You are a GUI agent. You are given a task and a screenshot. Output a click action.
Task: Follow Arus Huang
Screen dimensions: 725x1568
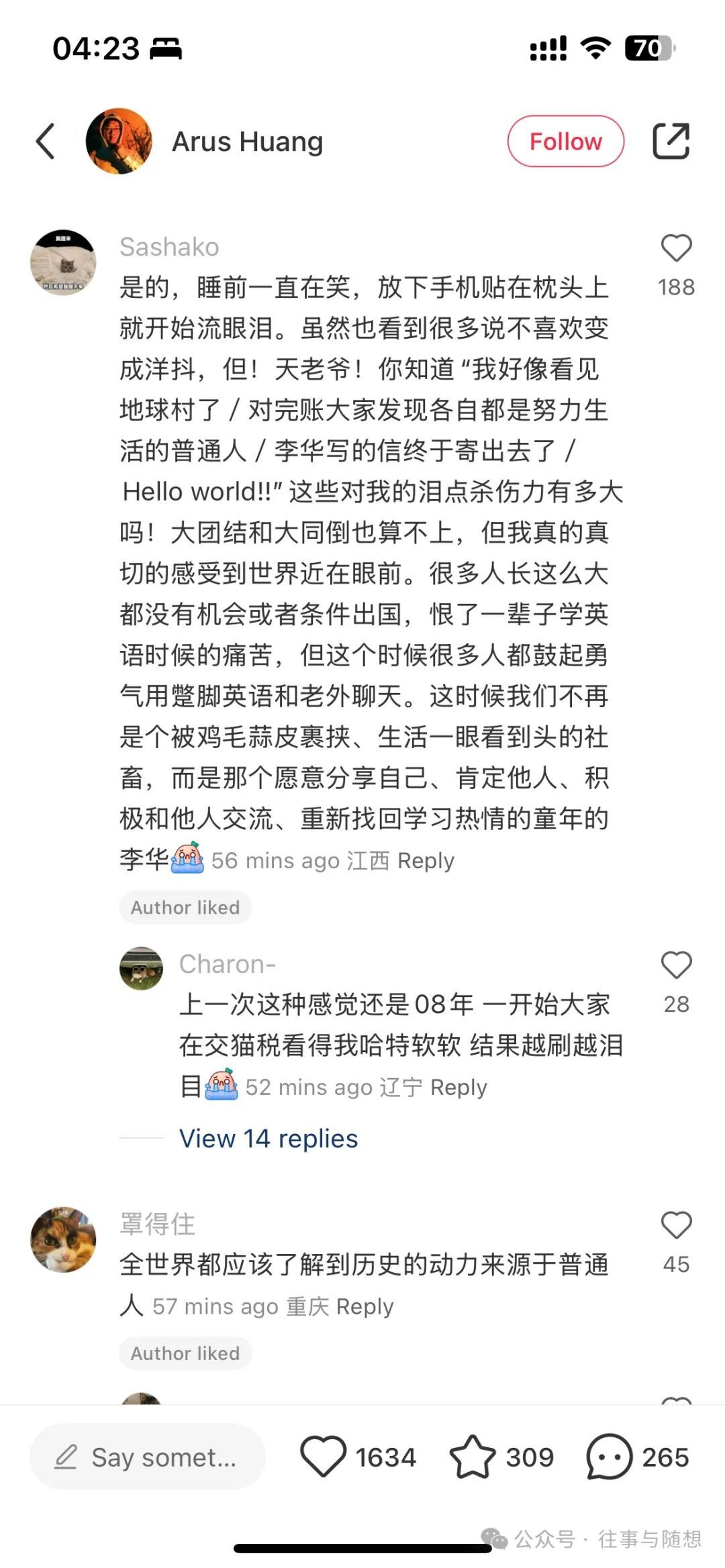pyautogui.click(x=565, y=142)
